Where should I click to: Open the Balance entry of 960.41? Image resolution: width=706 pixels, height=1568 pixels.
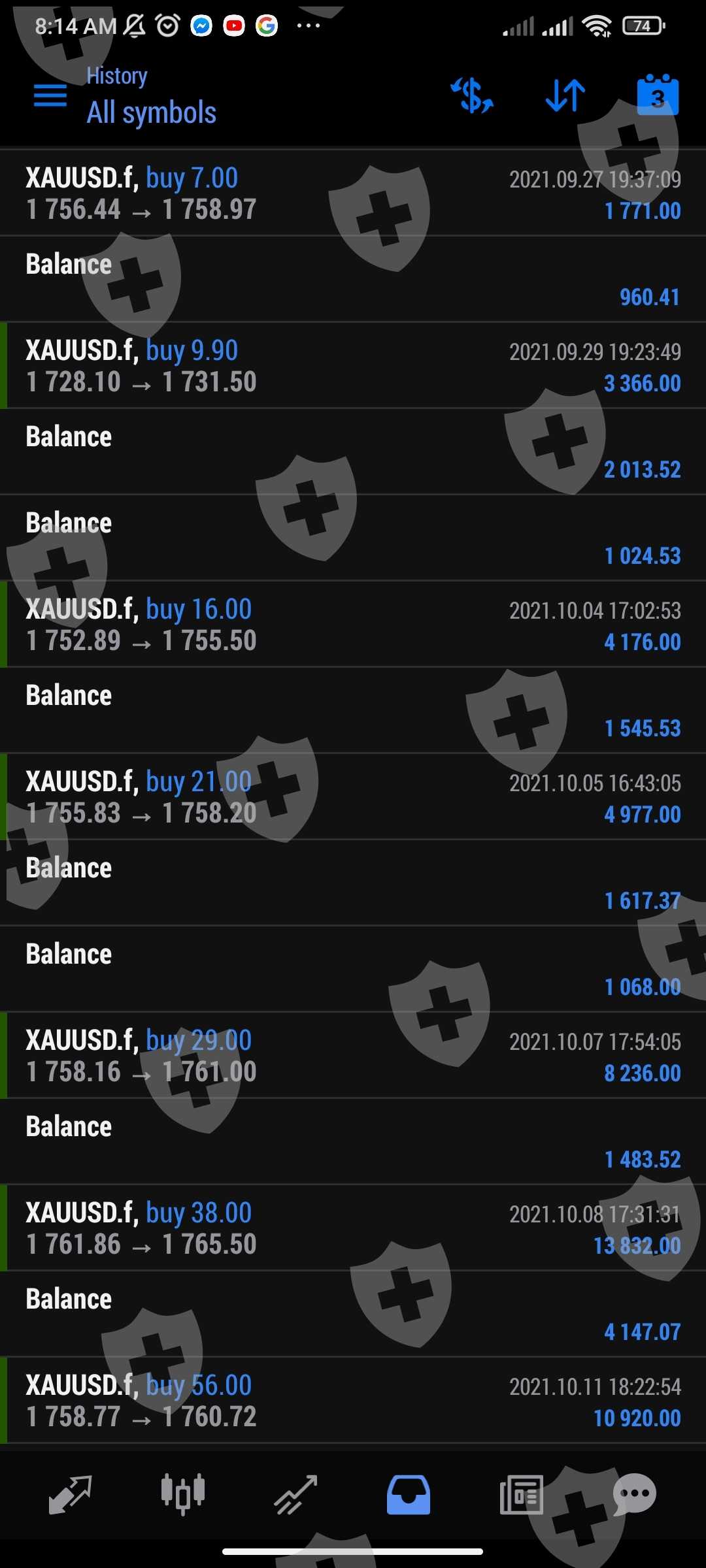[353, 280]
